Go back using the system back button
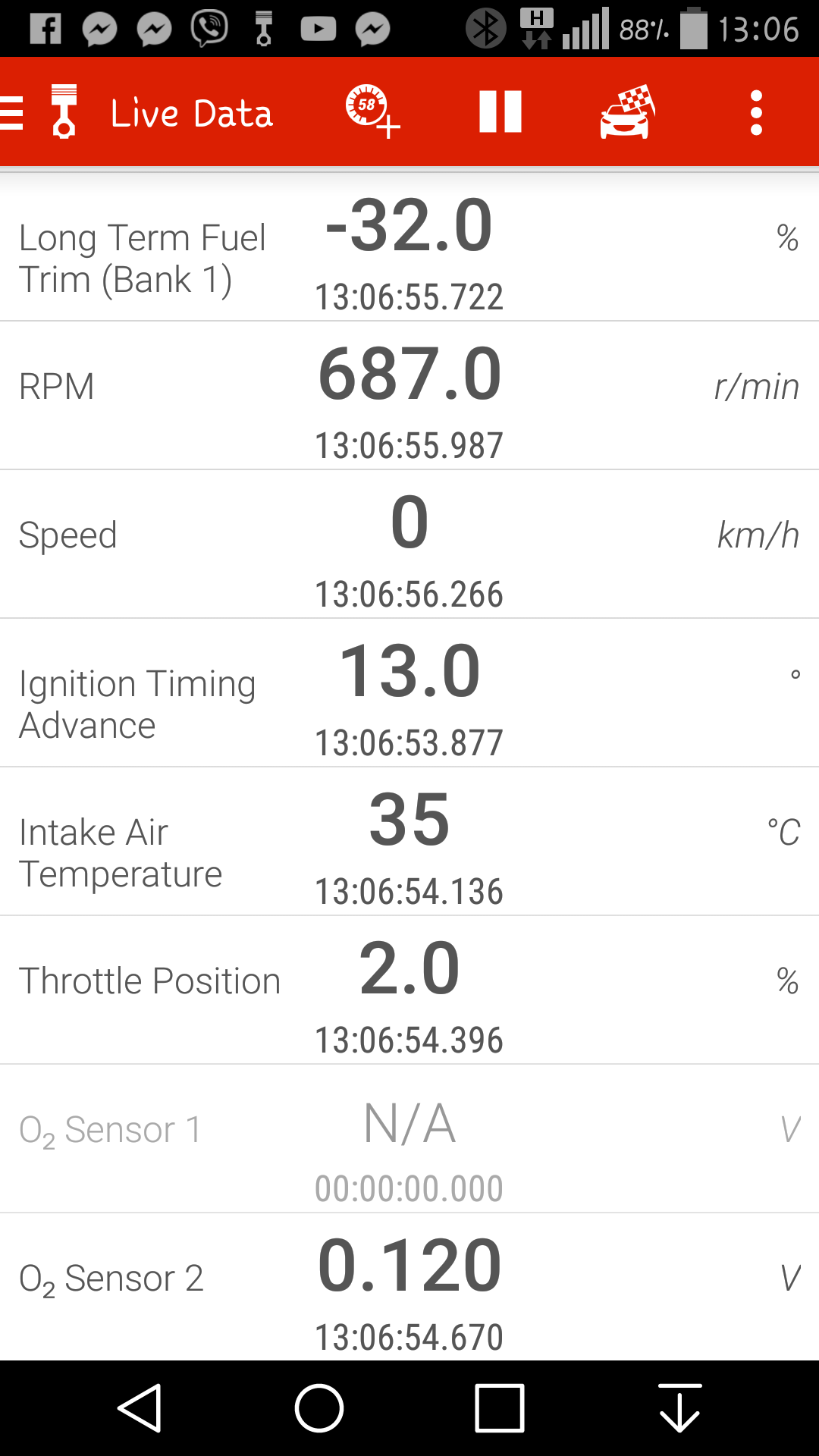The image size is (819, 1456). pyautogui.click(x=141, y=1408)
